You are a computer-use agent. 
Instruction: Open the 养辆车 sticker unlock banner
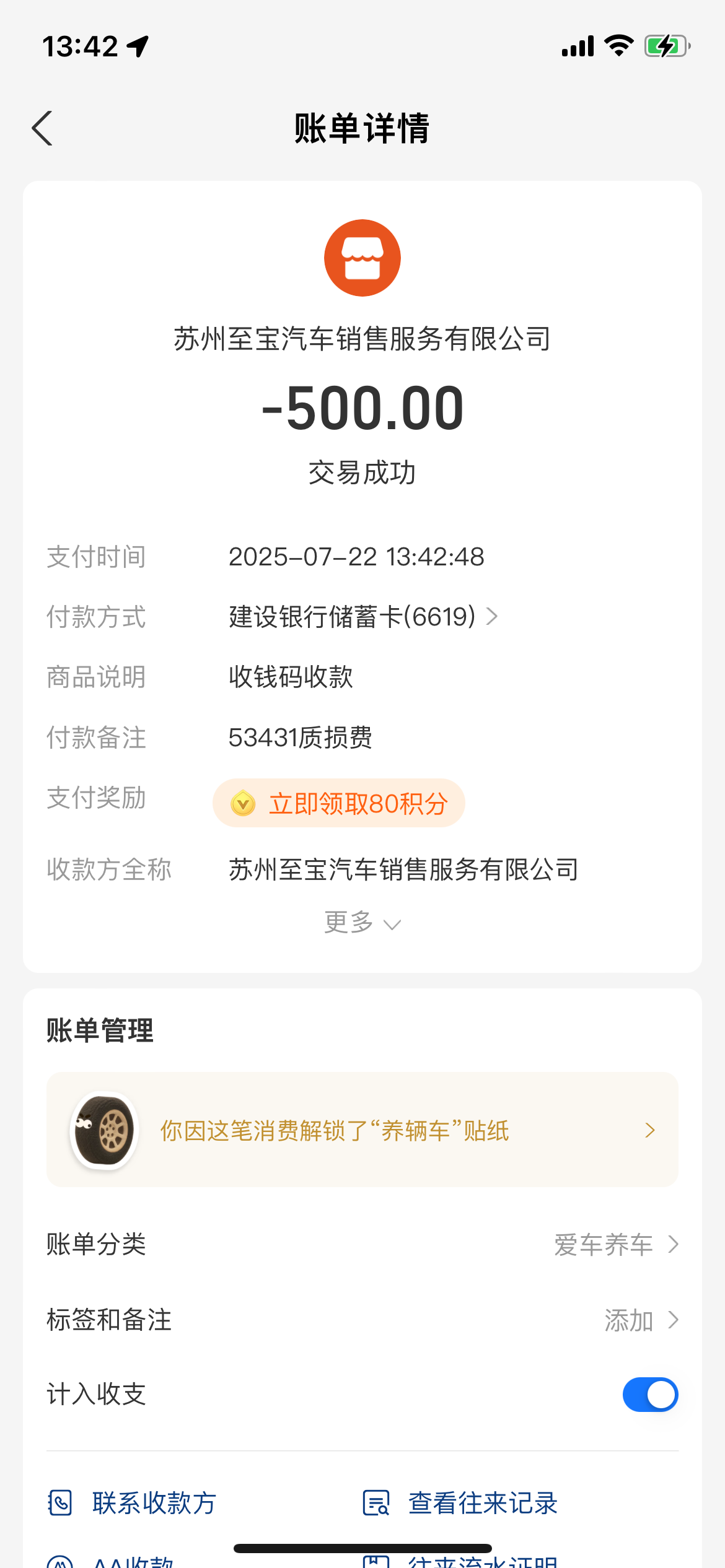coord(362,1130)
